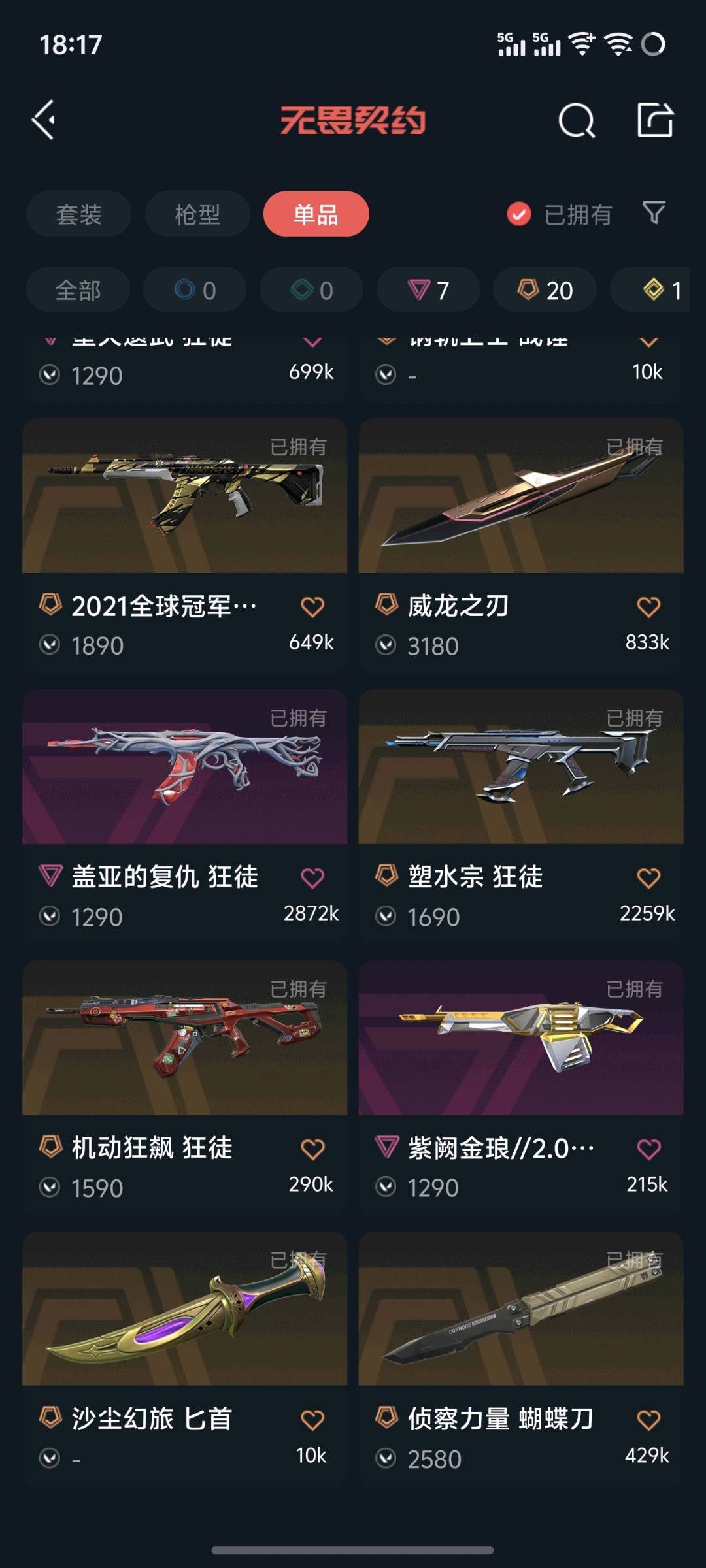This screenshot has height=1568, width=706.
Task: Like the 盖亚的复仇 狂徒 skin
Action: pos(312,877)
